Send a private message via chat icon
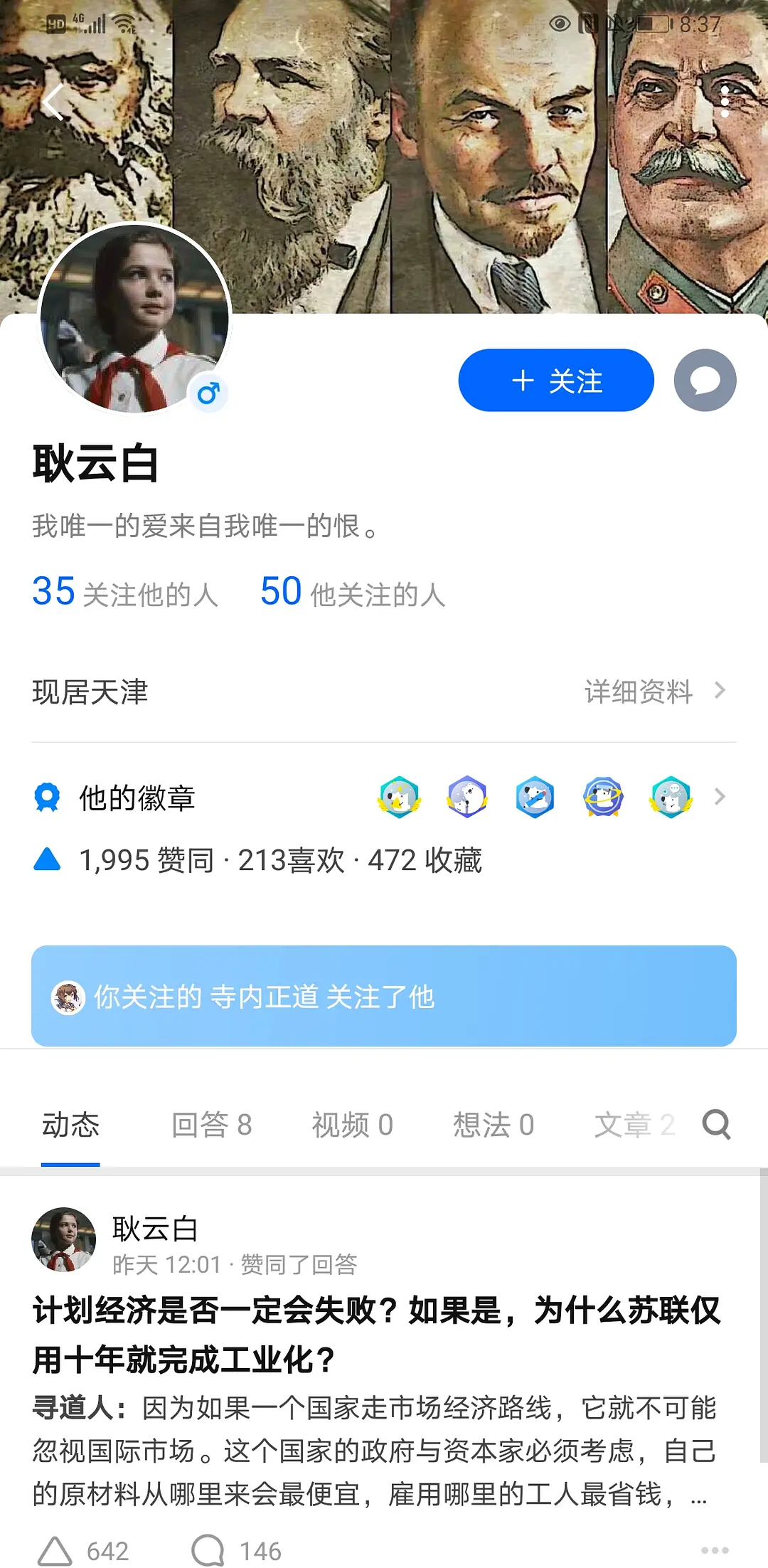Screen dimensions: 768x1568 pyautogui.click(x=705, y=381)
